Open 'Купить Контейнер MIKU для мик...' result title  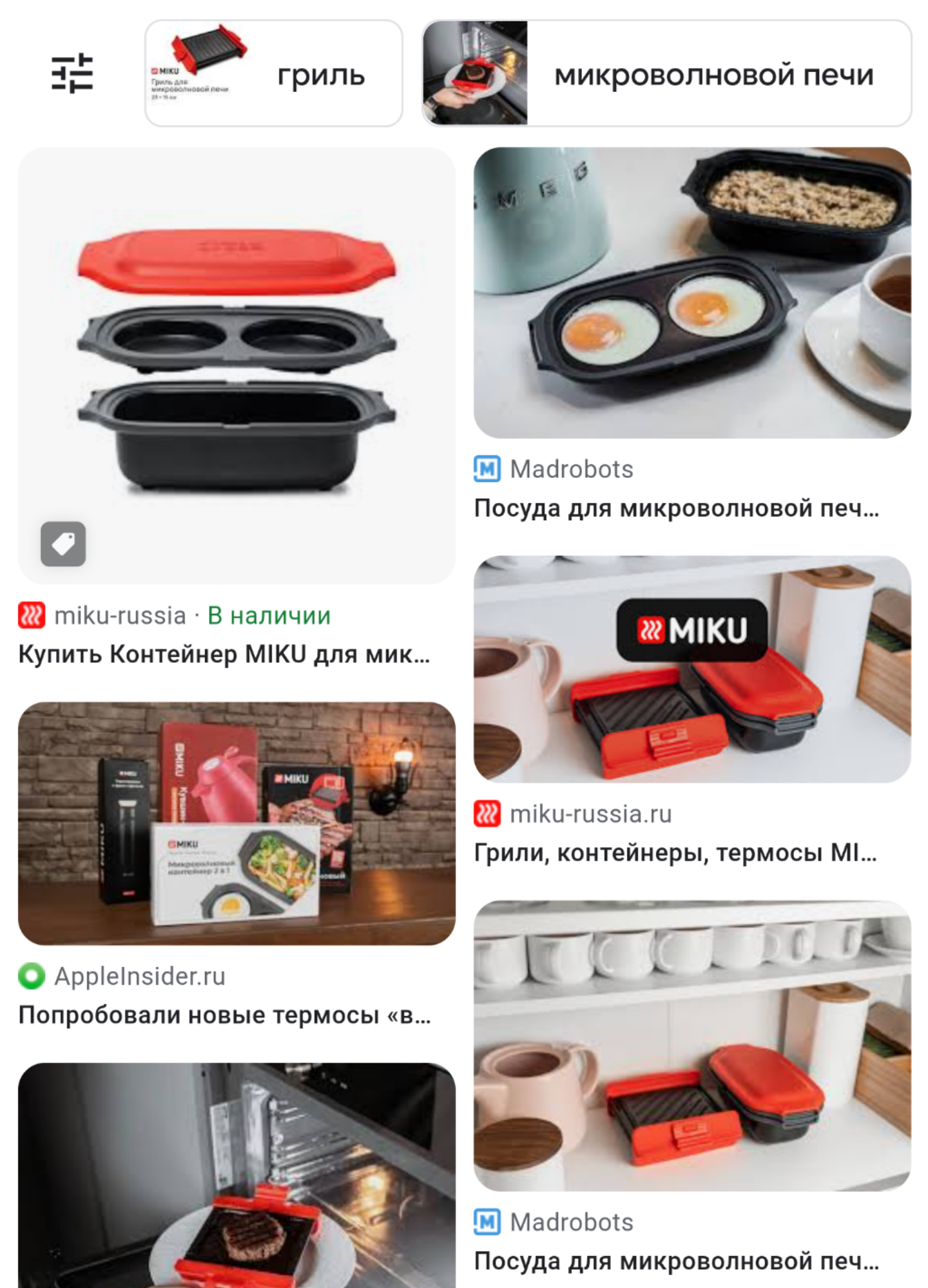(x=225, y=655)
